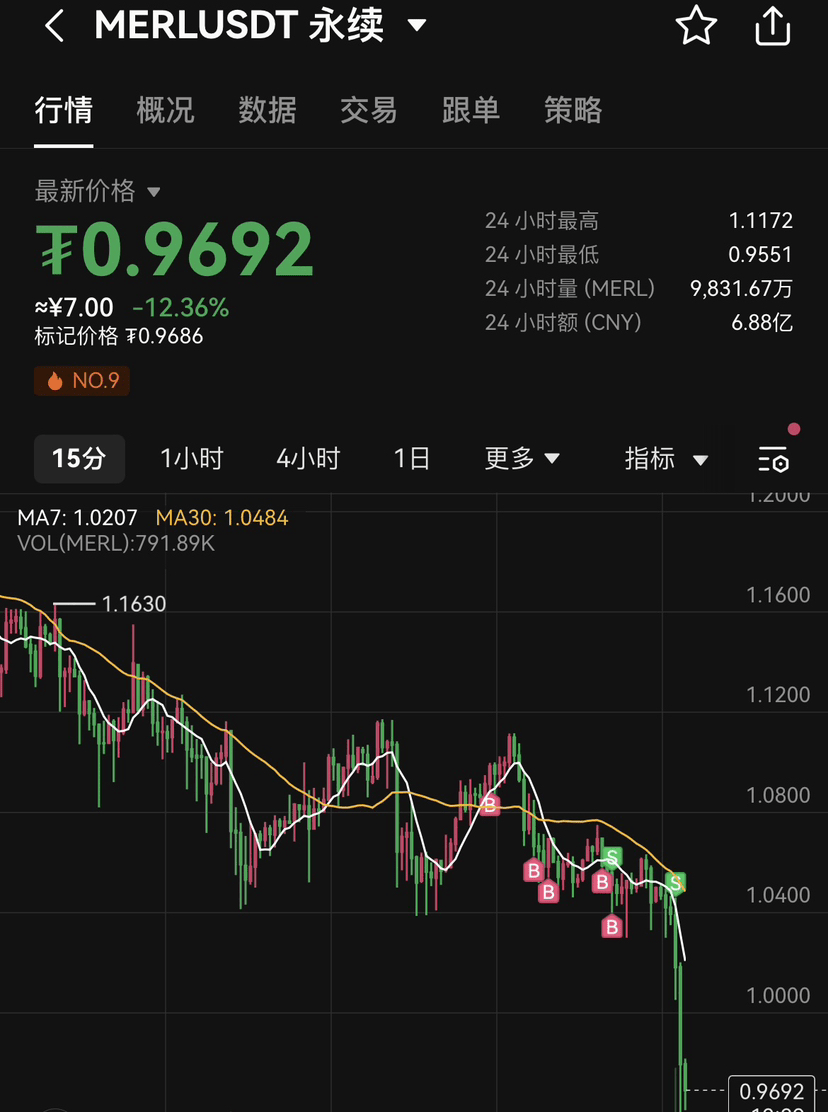Open the 交易 tab
The image size is (828, 1112).
tap(369, 110)
